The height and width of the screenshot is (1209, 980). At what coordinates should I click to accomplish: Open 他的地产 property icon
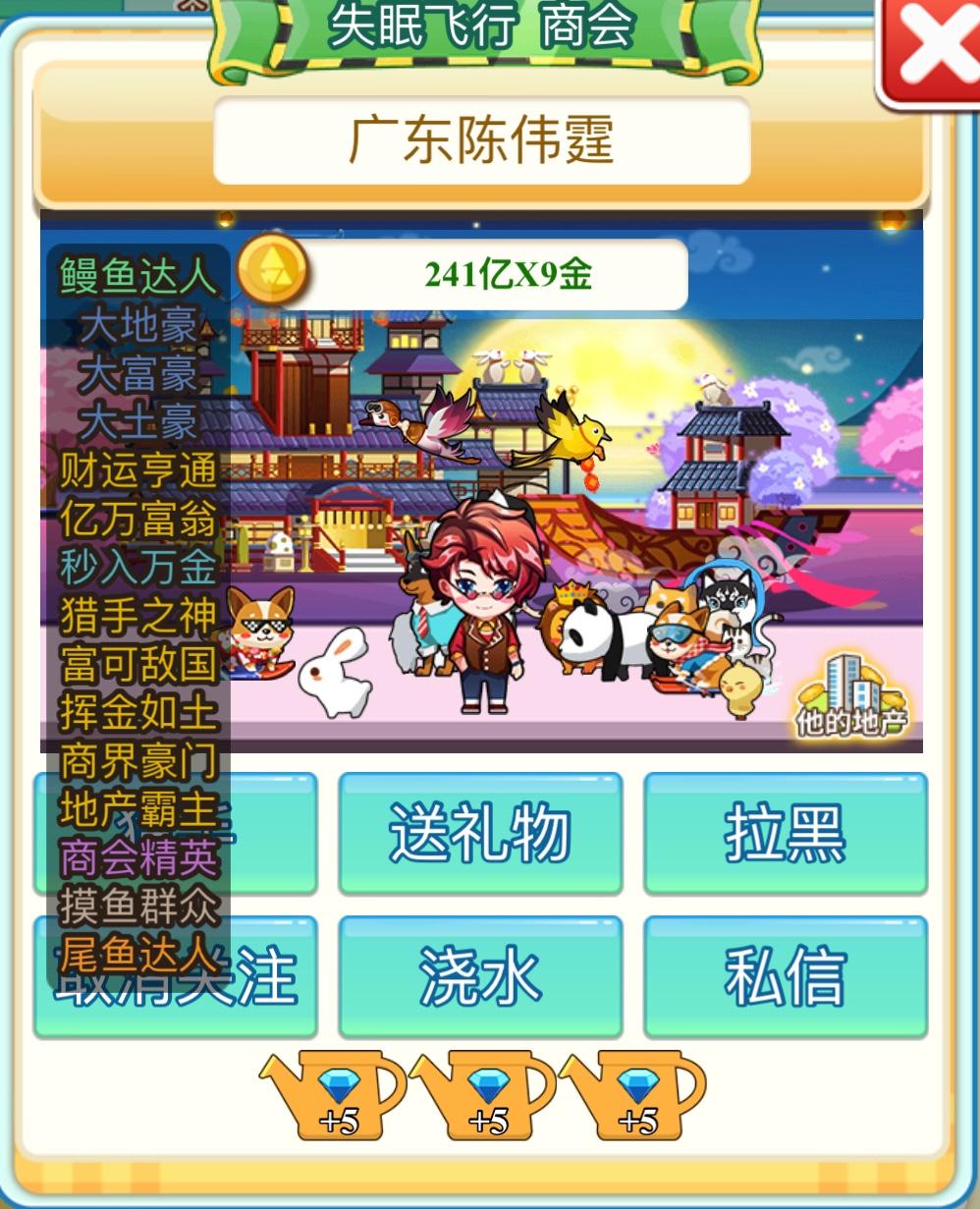[851, 697]
